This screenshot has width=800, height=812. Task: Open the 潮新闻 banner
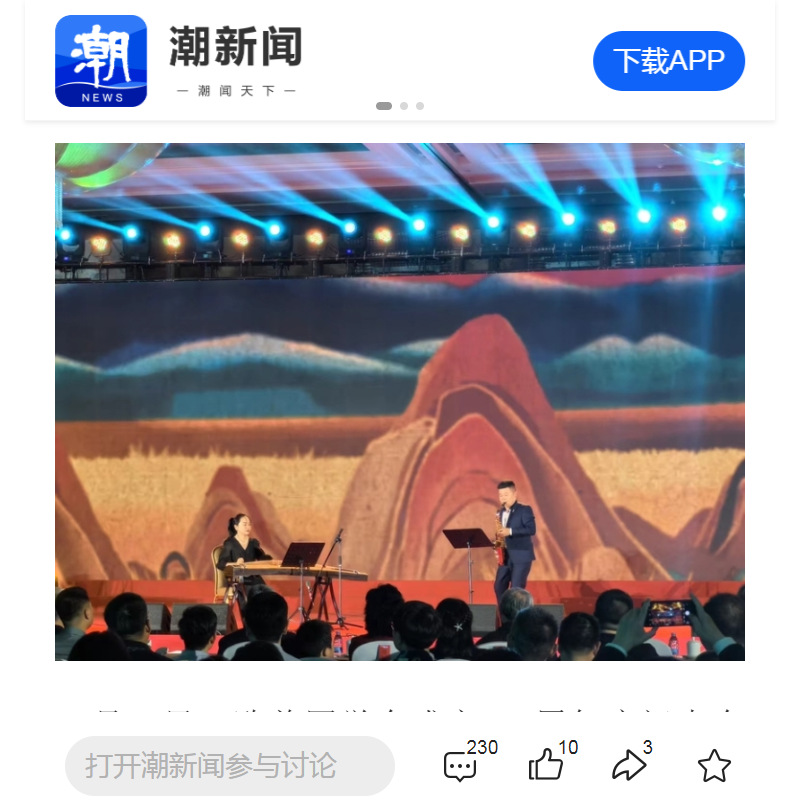[235, 61]
